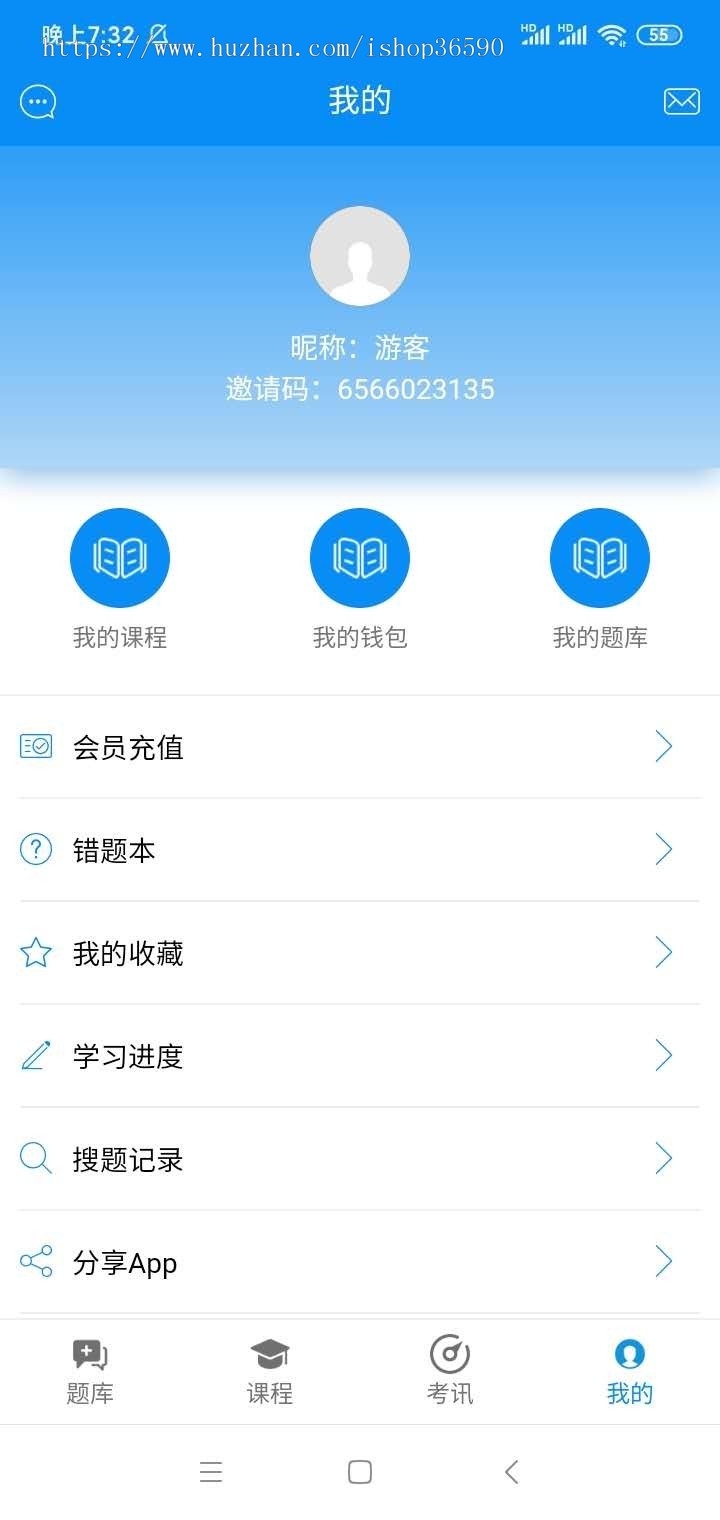Open 我的题库 (My Question Bank) icon

coord(600,557)
